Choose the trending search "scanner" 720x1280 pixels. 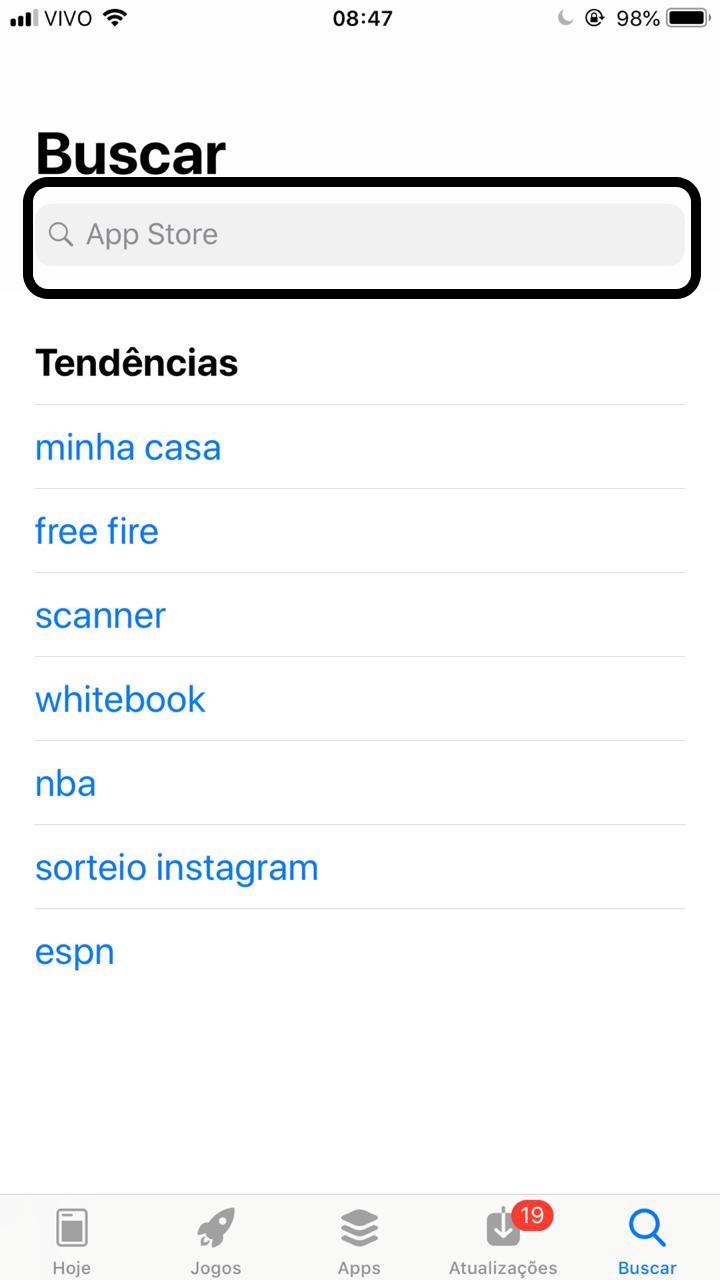point(100,615)
